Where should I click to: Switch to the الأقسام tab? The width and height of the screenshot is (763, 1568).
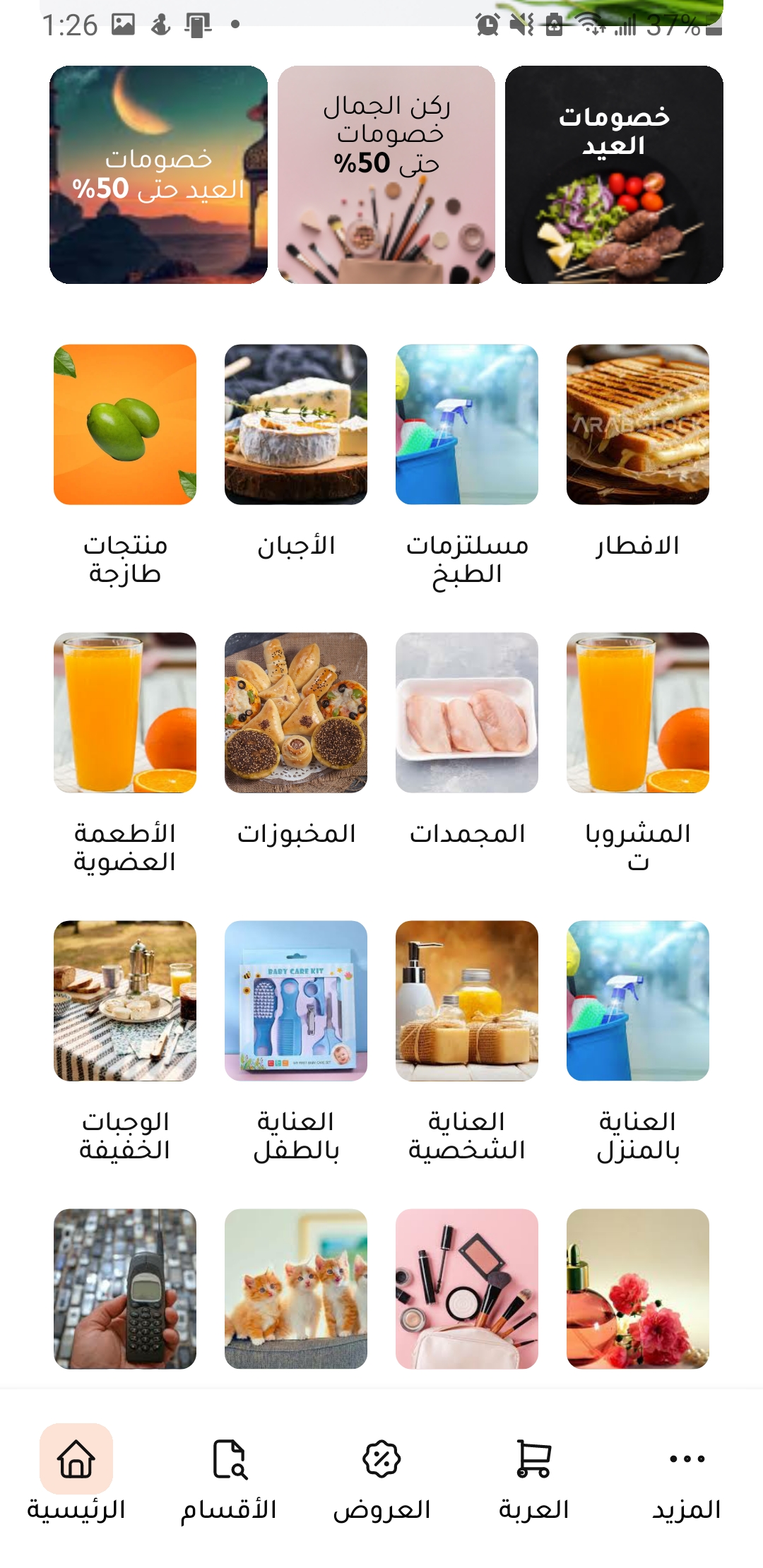[229, 1479]
